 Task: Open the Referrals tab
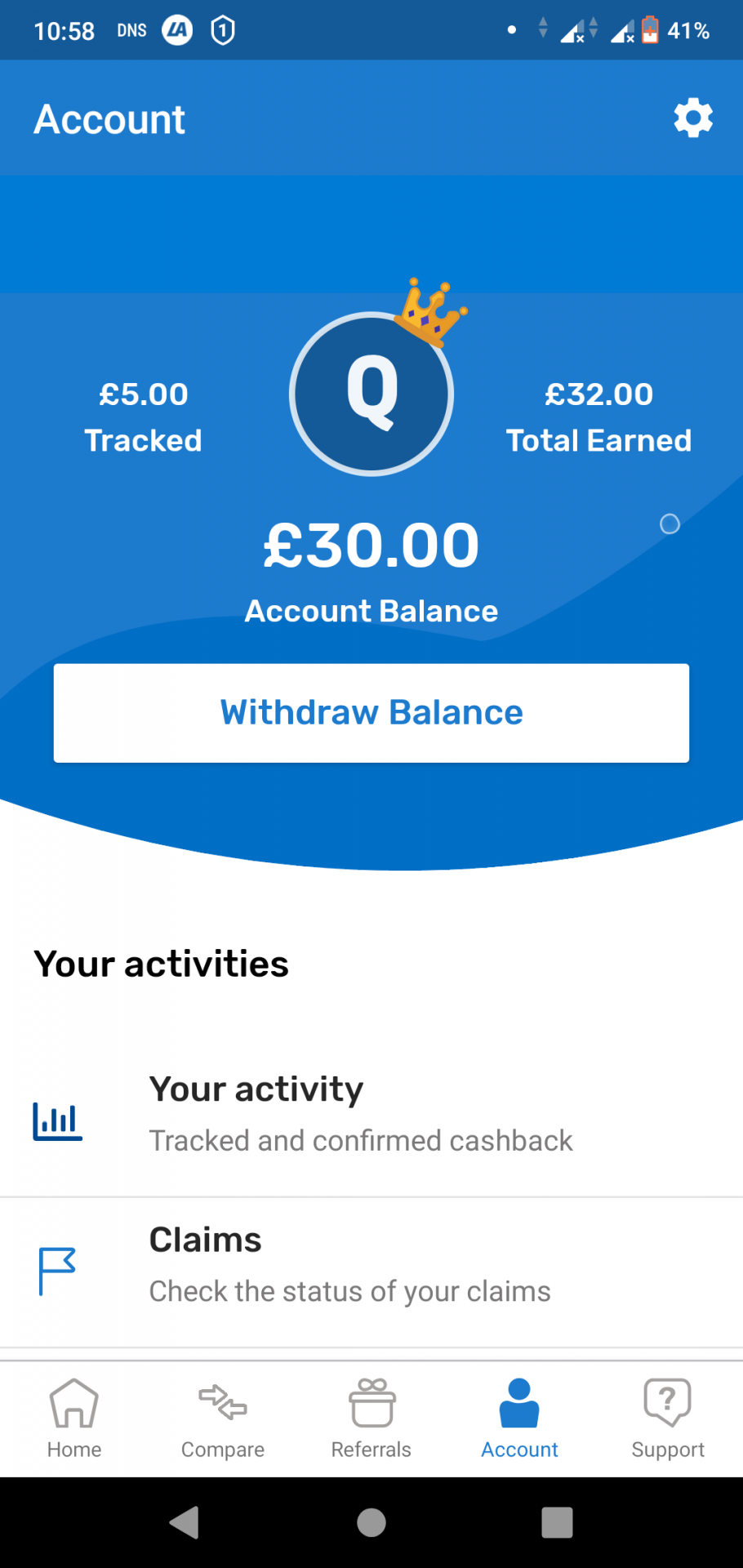click(x=371, y=1419)
